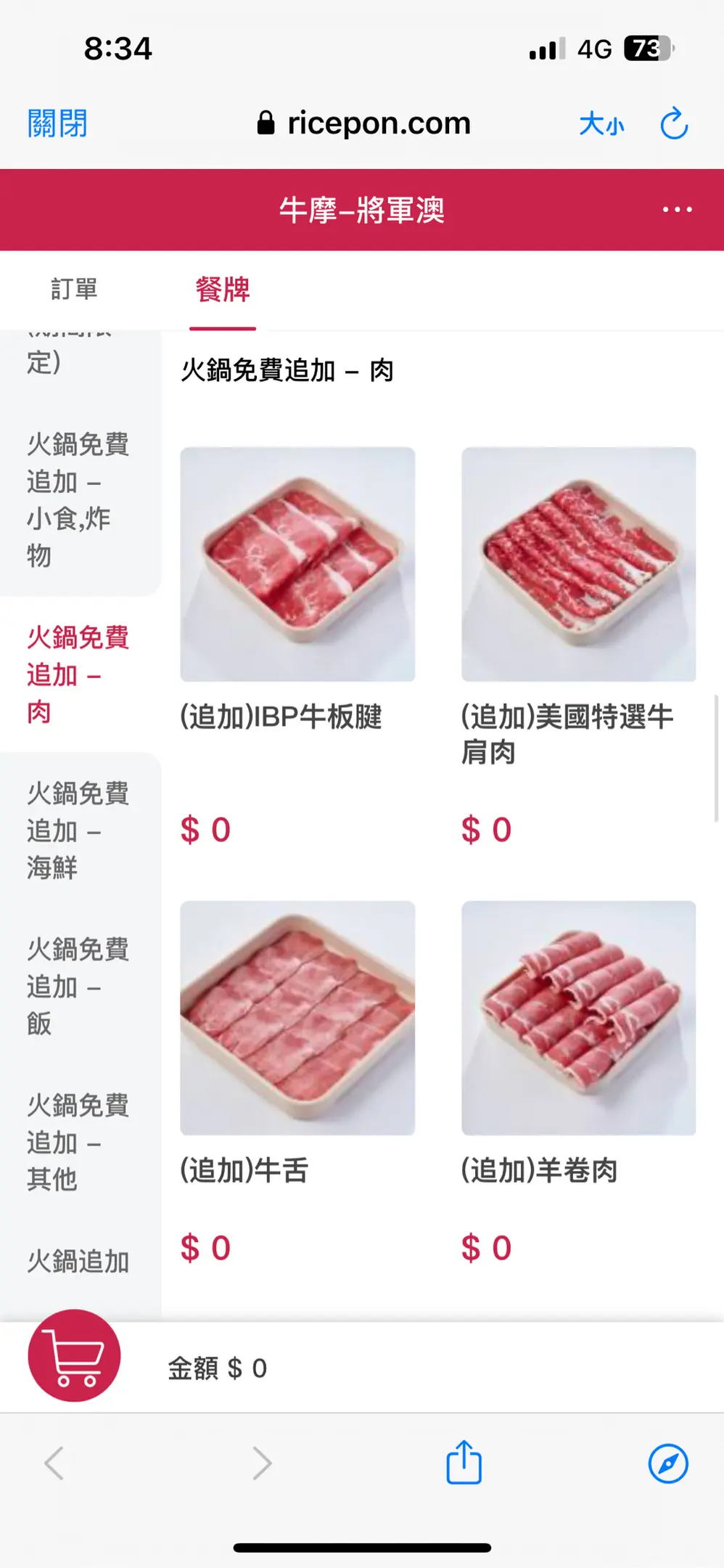Open category 火鍋免費追加 – 小食,炸物
The height and width of the screenshot is (1568, 724).
coord(78,499)
